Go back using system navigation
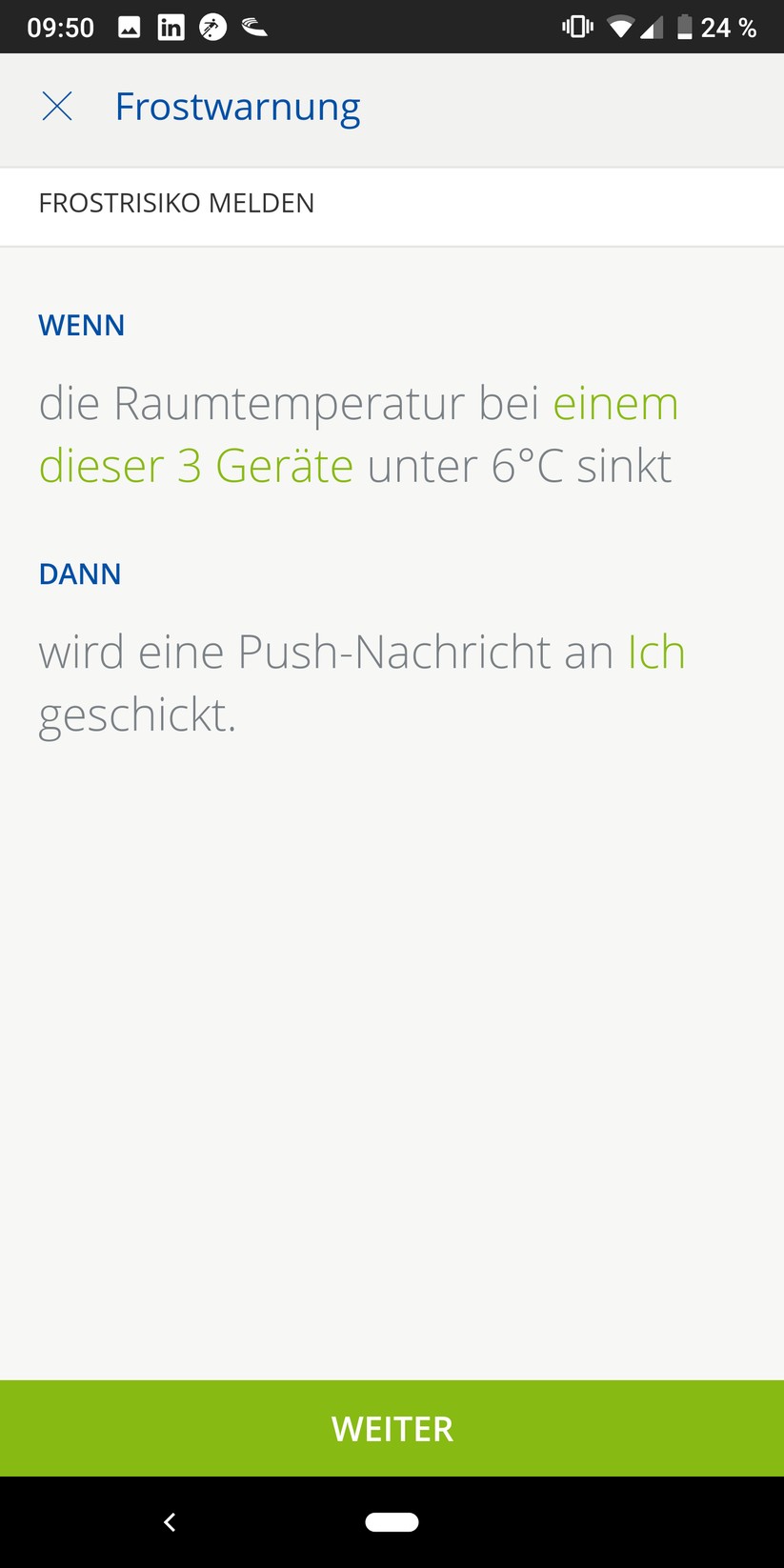The width and height of the screenshot is (784, 1568). [x=170, y=1522]
